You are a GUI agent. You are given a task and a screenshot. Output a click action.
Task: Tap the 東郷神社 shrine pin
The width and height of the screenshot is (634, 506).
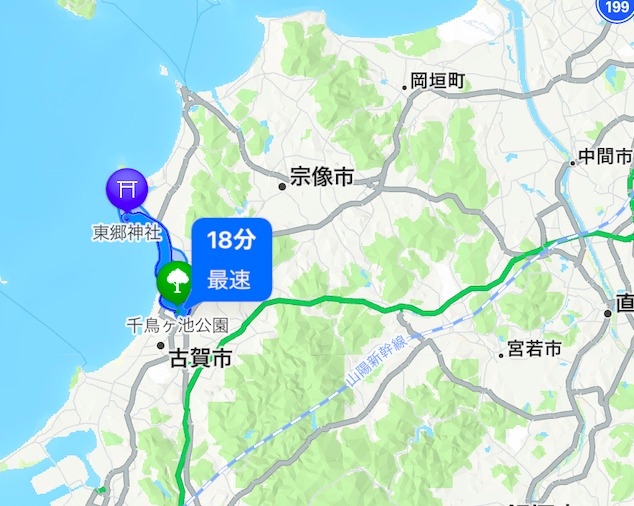tap(126, 189)
